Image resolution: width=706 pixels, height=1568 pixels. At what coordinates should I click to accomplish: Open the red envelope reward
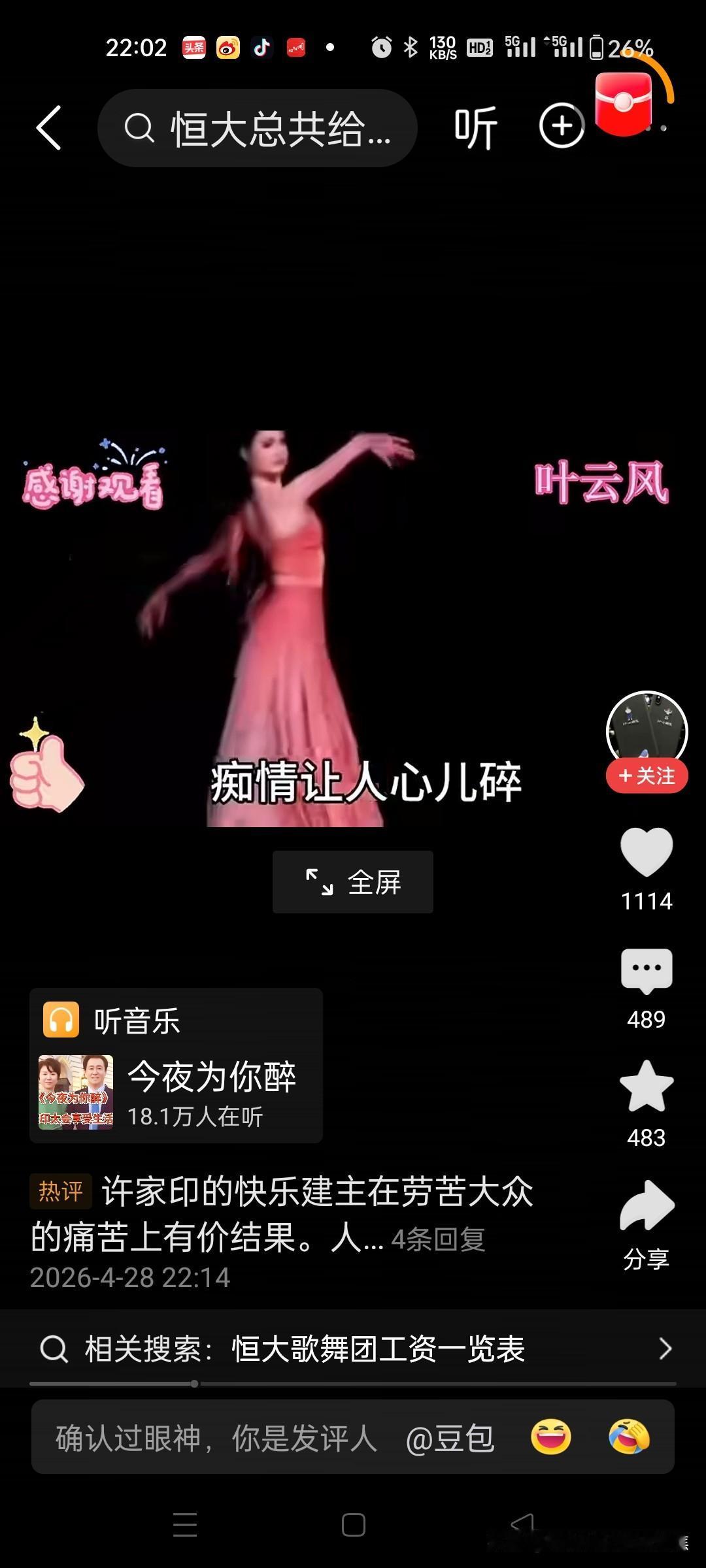point(623,103)
